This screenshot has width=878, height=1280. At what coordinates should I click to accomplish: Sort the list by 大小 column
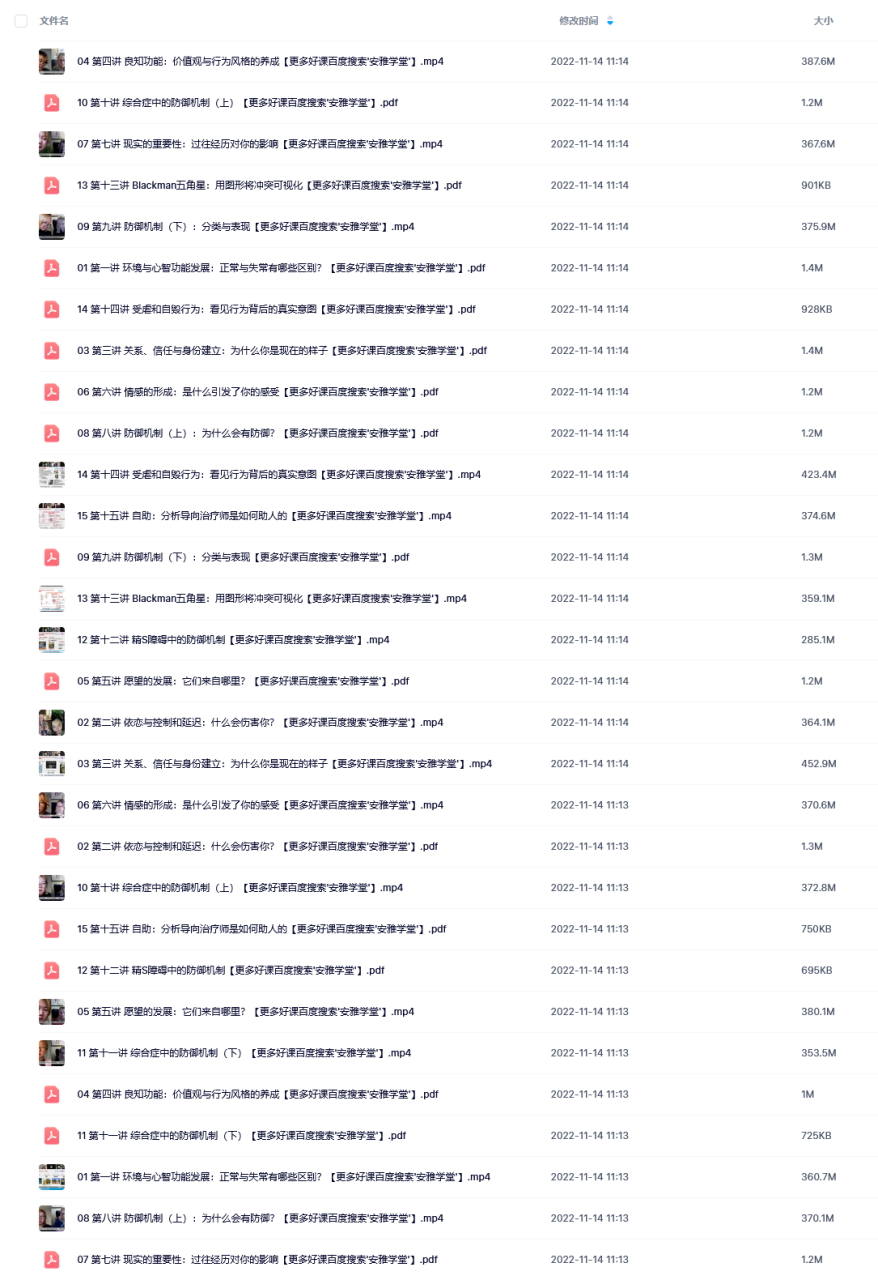click(x=822, y=21)
